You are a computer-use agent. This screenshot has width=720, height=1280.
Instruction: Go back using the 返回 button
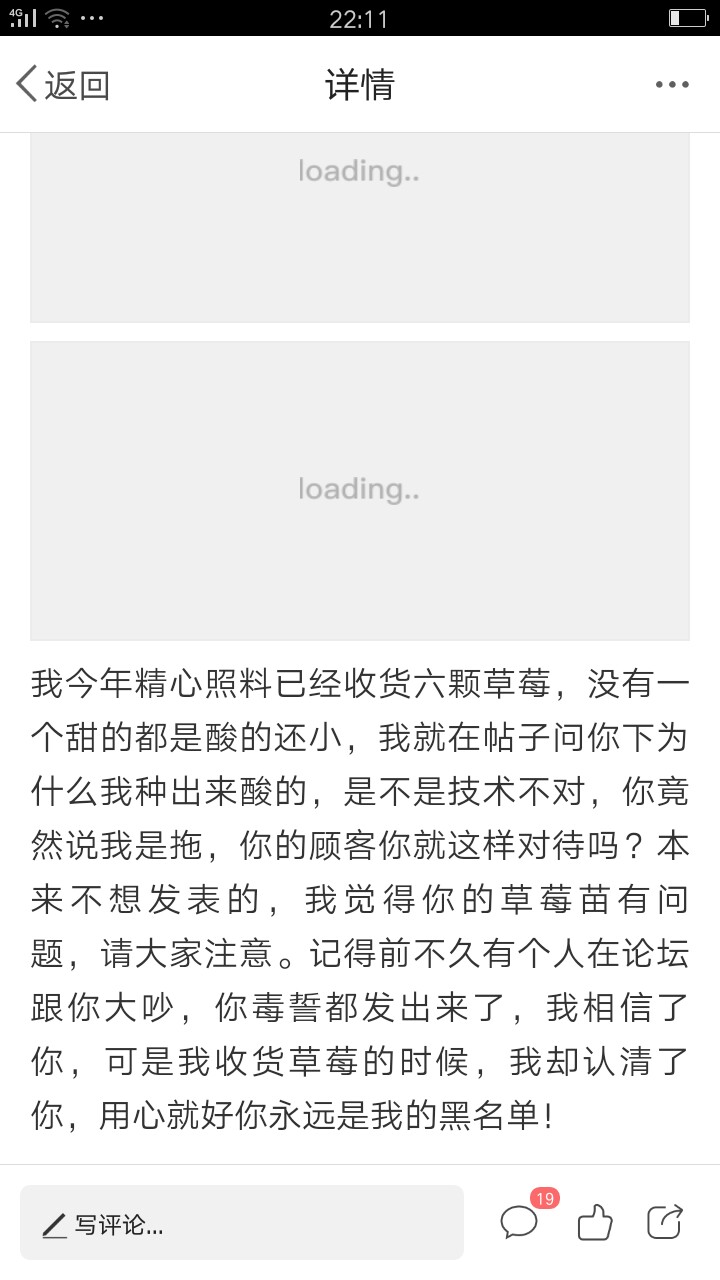[62, 85]
